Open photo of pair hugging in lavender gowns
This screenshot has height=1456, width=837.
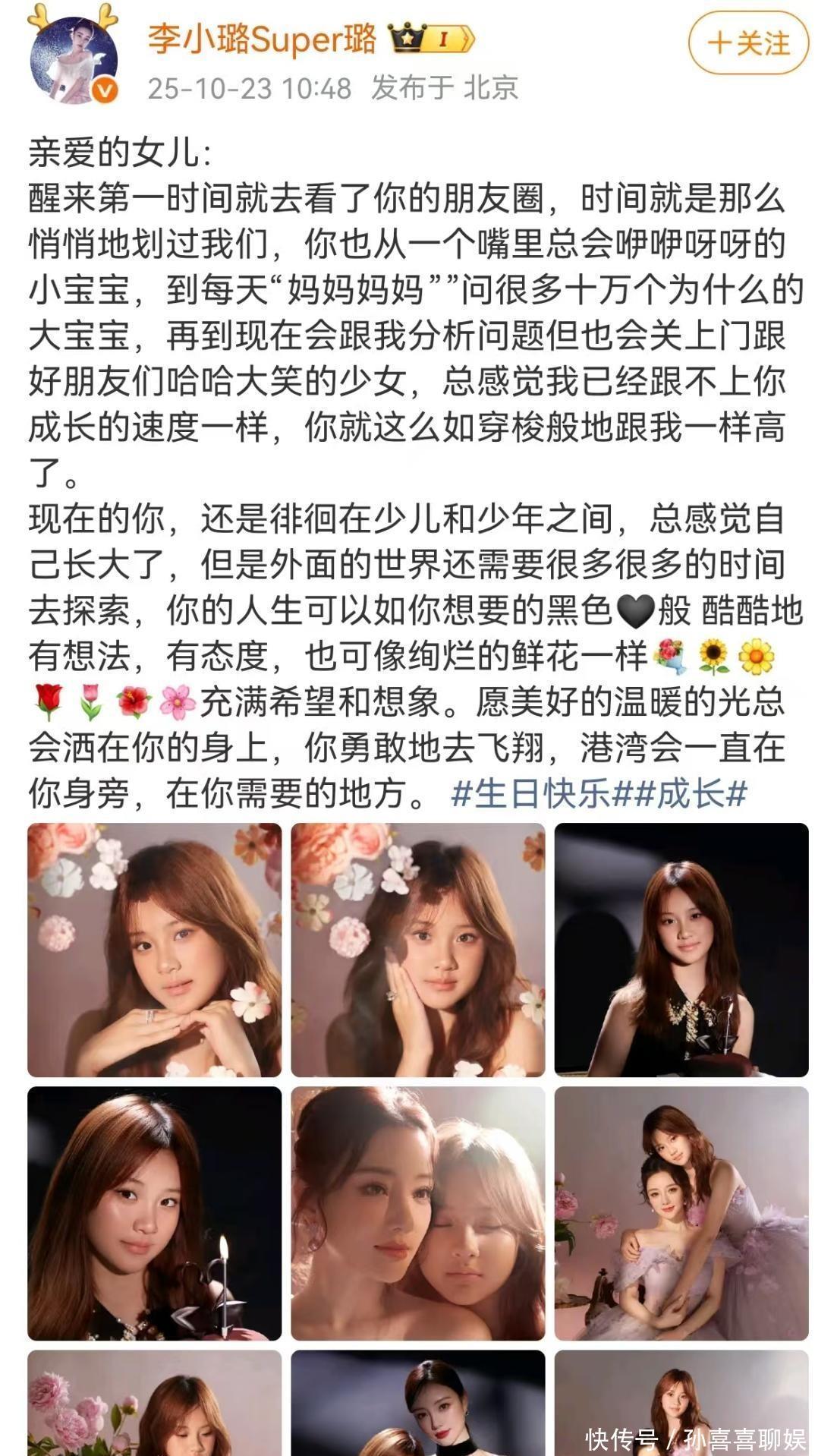(x=681, y=1213)
